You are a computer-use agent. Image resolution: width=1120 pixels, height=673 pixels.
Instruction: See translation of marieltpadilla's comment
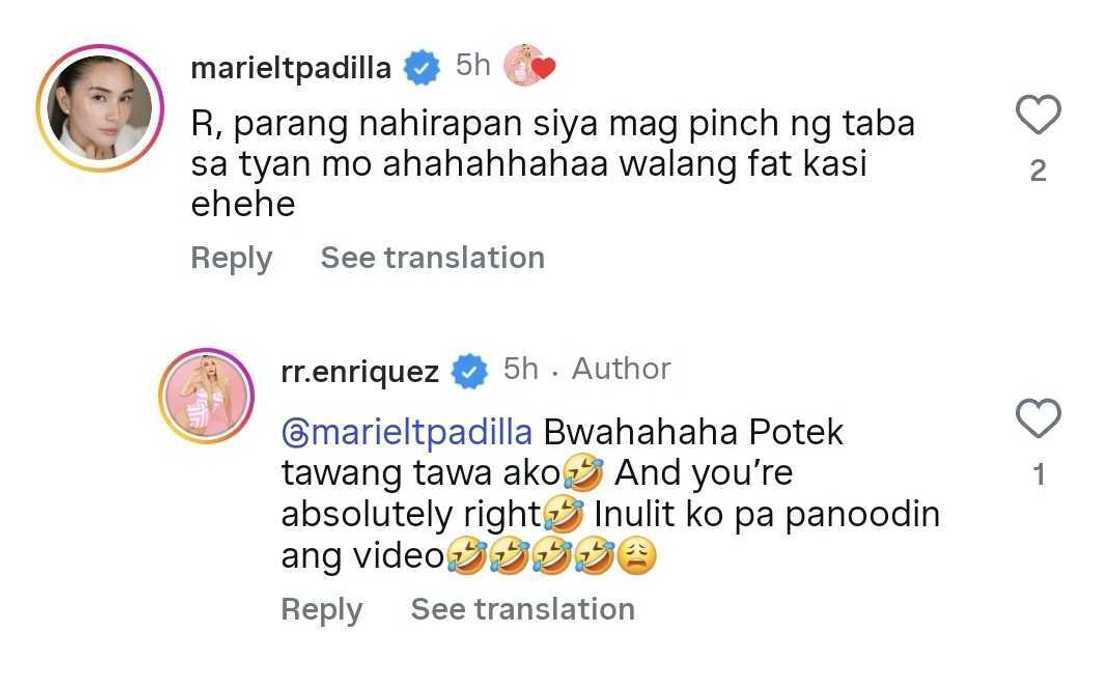(432, 258)
